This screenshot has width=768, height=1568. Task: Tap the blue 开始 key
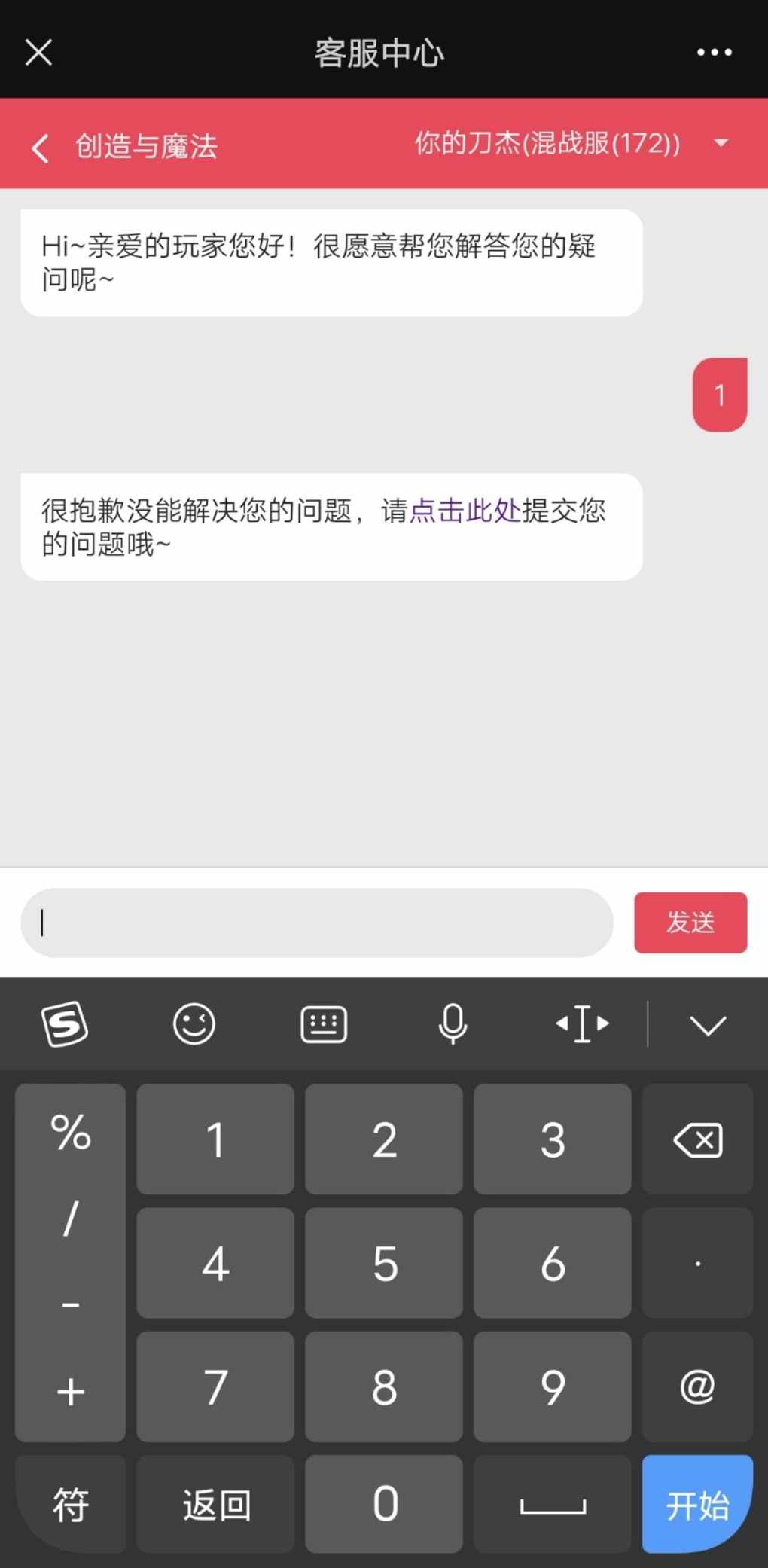[x=697, y=1504]
